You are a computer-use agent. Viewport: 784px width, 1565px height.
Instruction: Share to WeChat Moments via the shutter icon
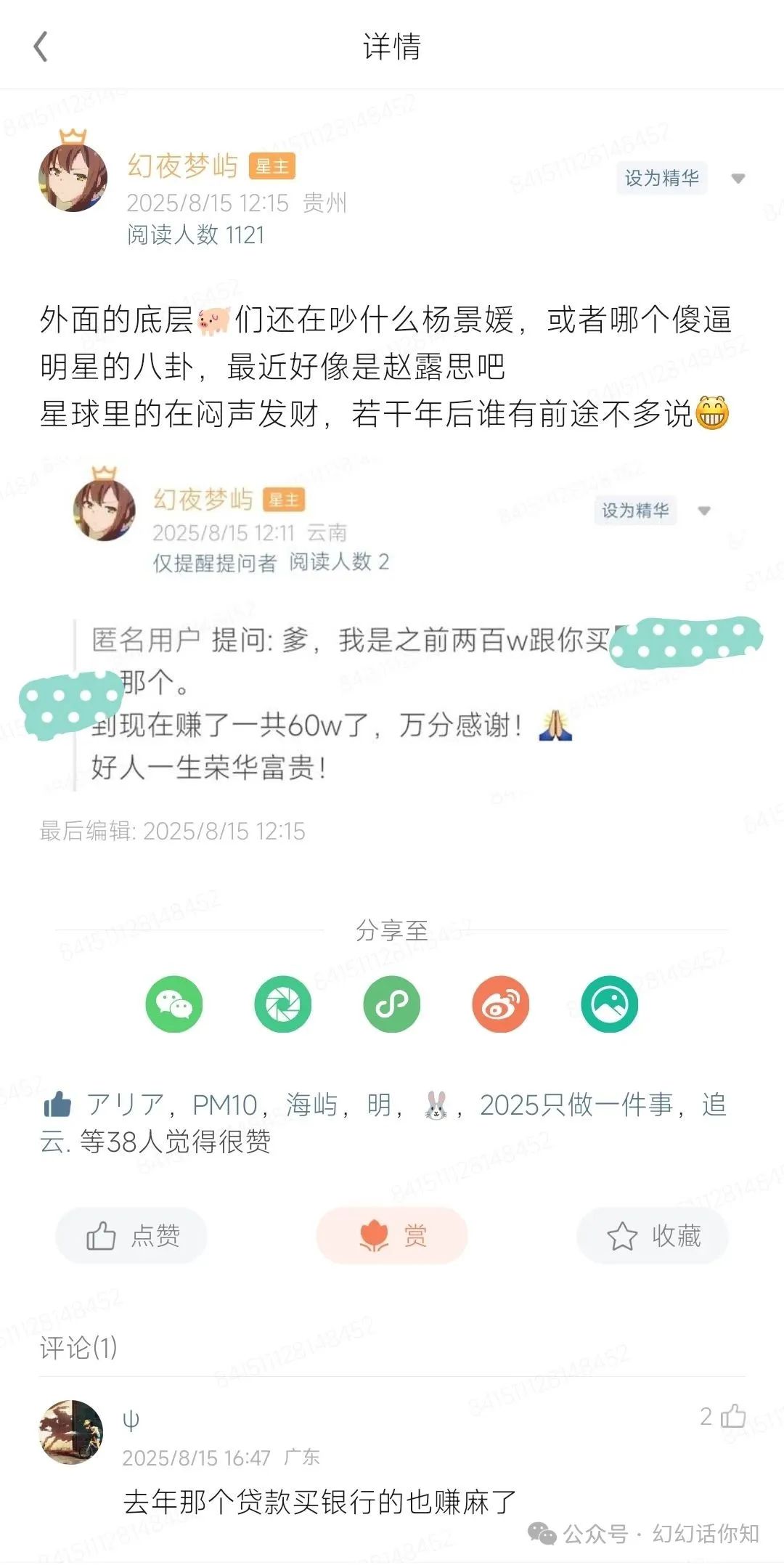coord(283,1004)
